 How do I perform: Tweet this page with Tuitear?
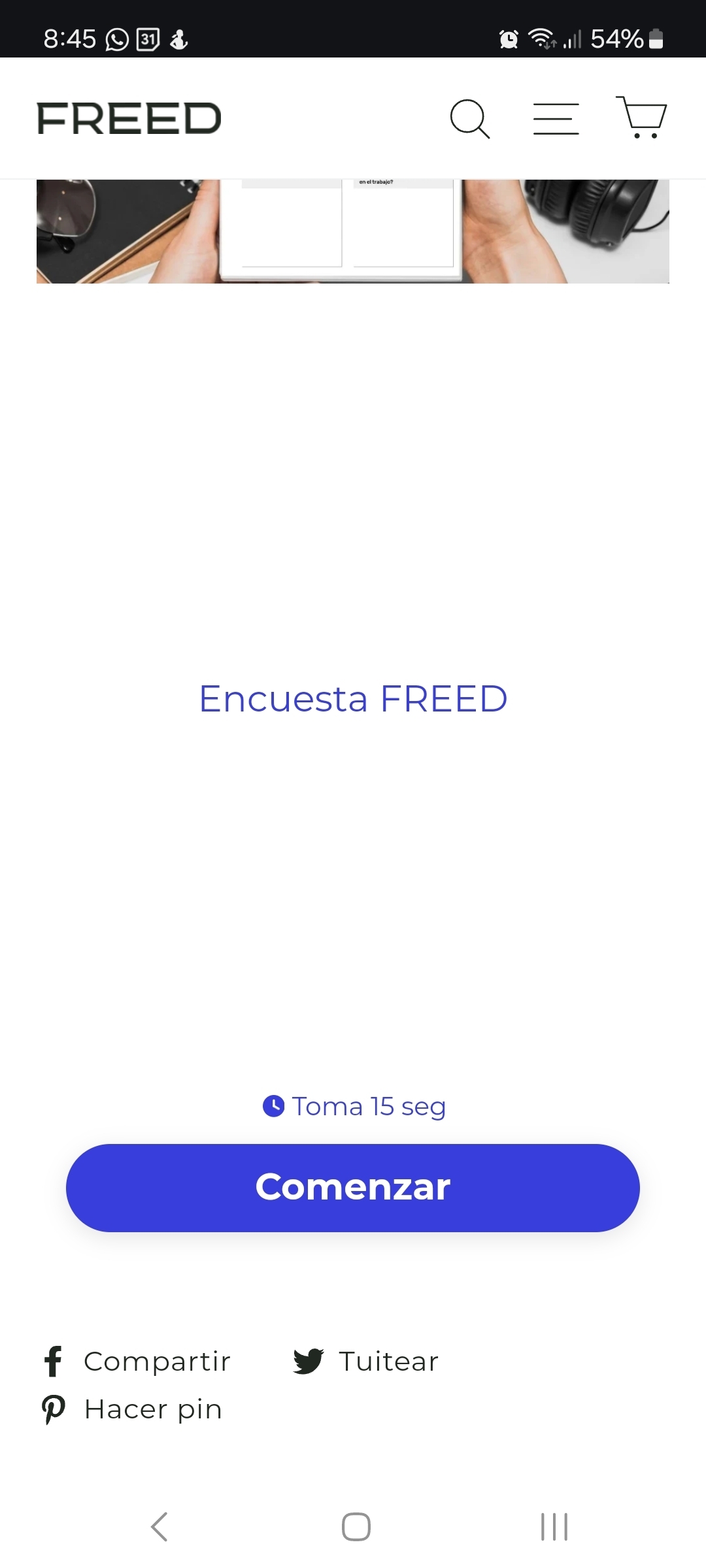[x=365, y=1362]
